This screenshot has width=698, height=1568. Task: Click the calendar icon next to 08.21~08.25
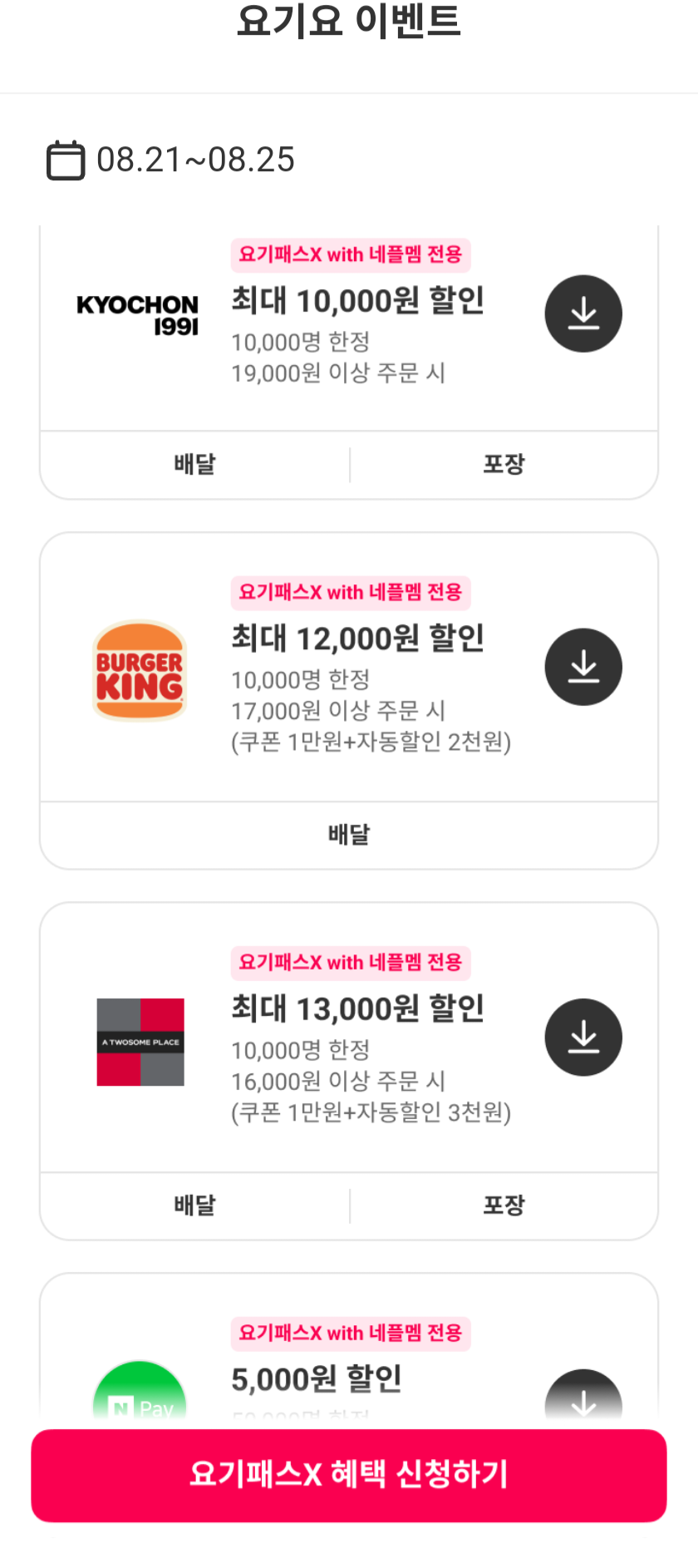point(66,160)
